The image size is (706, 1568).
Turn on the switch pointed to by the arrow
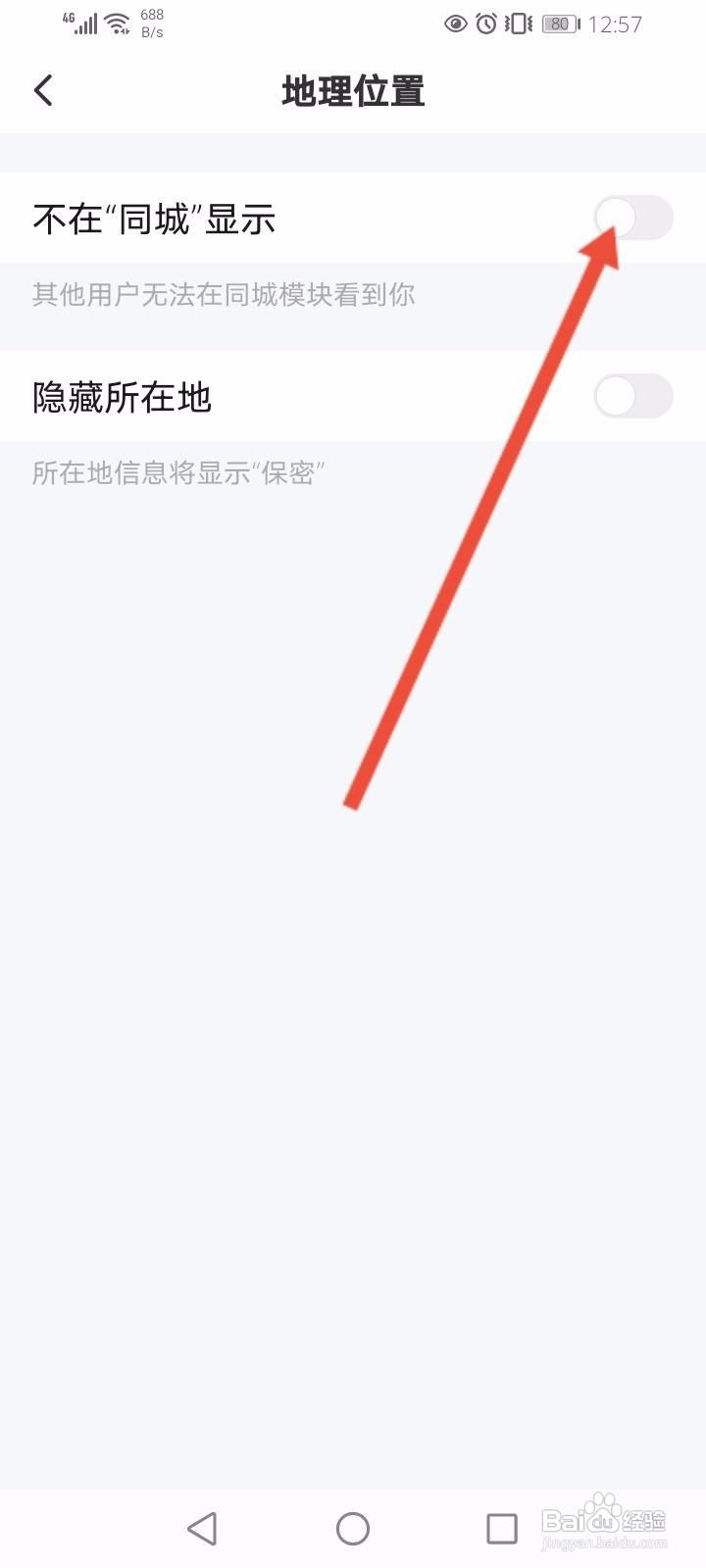coord(633,220)
